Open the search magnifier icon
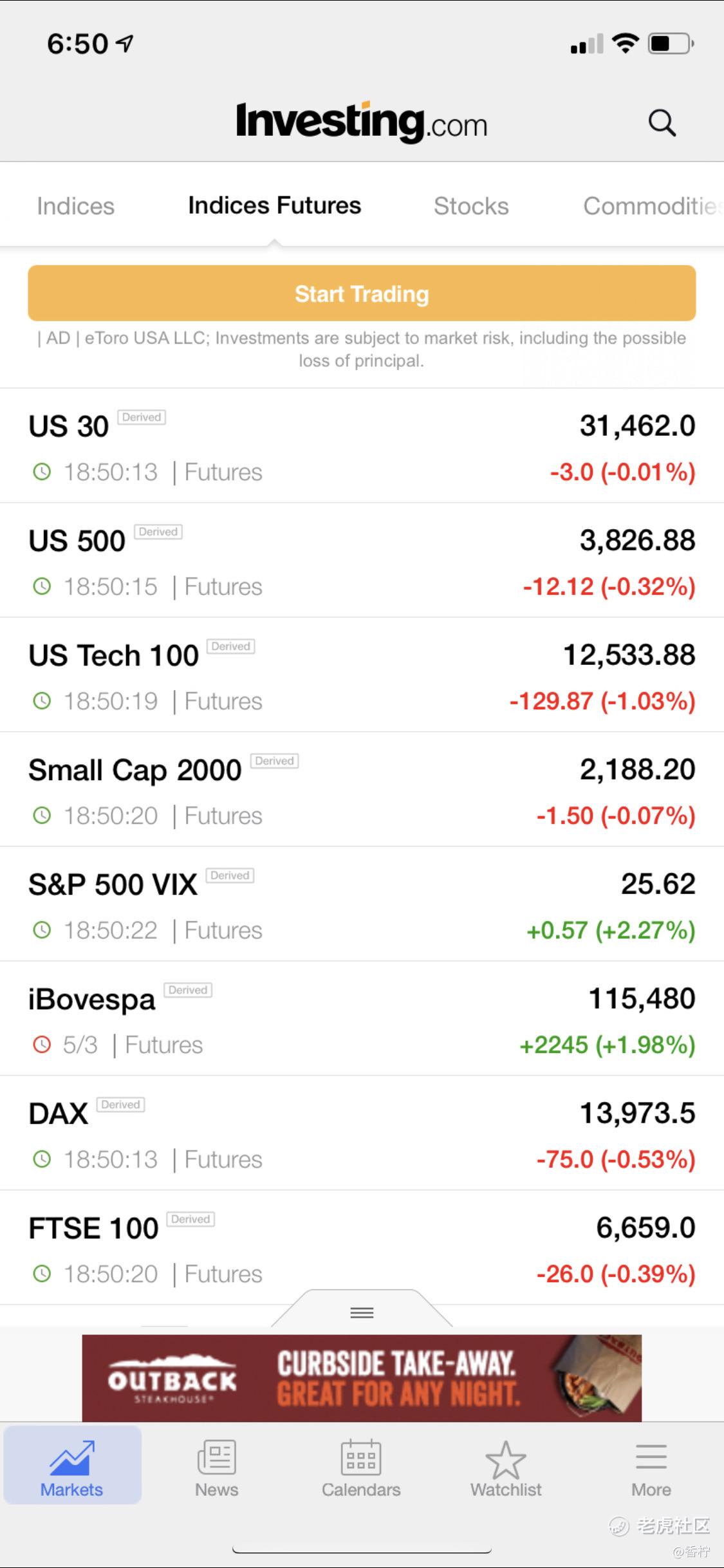 pos(662,122)
